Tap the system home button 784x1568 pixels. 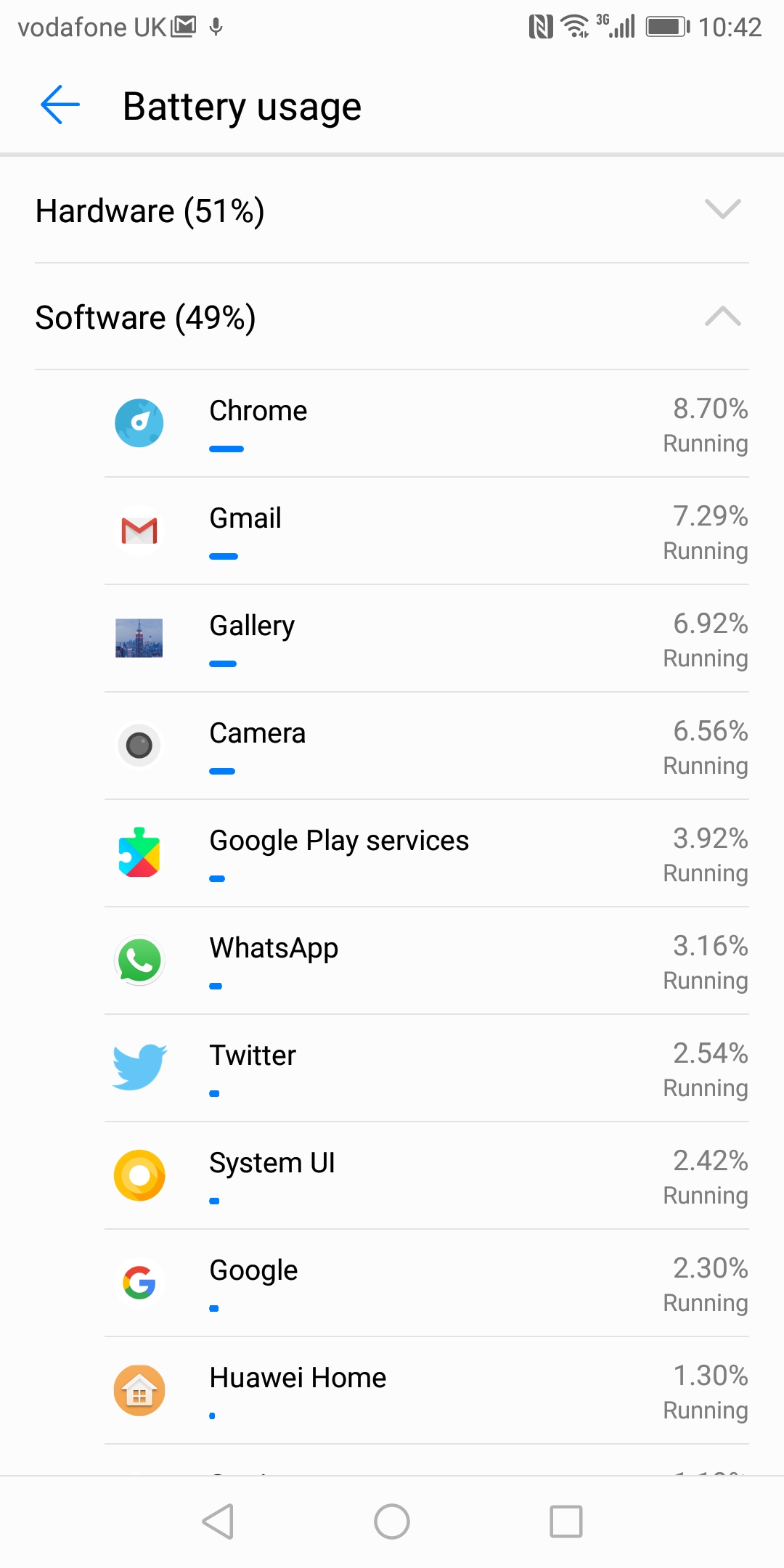392,1522
